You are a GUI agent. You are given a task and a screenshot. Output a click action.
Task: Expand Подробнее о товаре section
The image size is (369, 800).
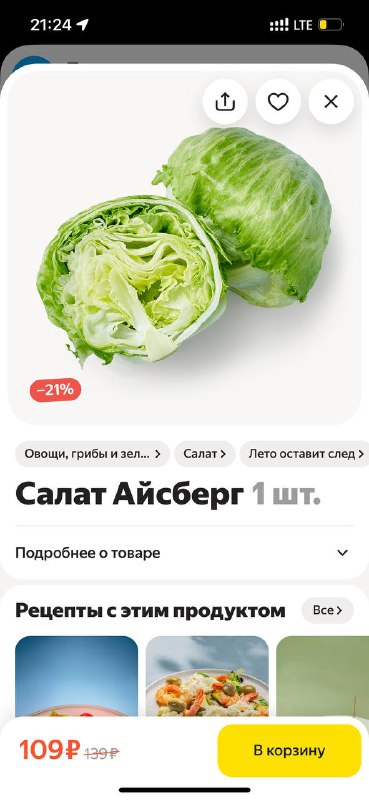point(184,553)
